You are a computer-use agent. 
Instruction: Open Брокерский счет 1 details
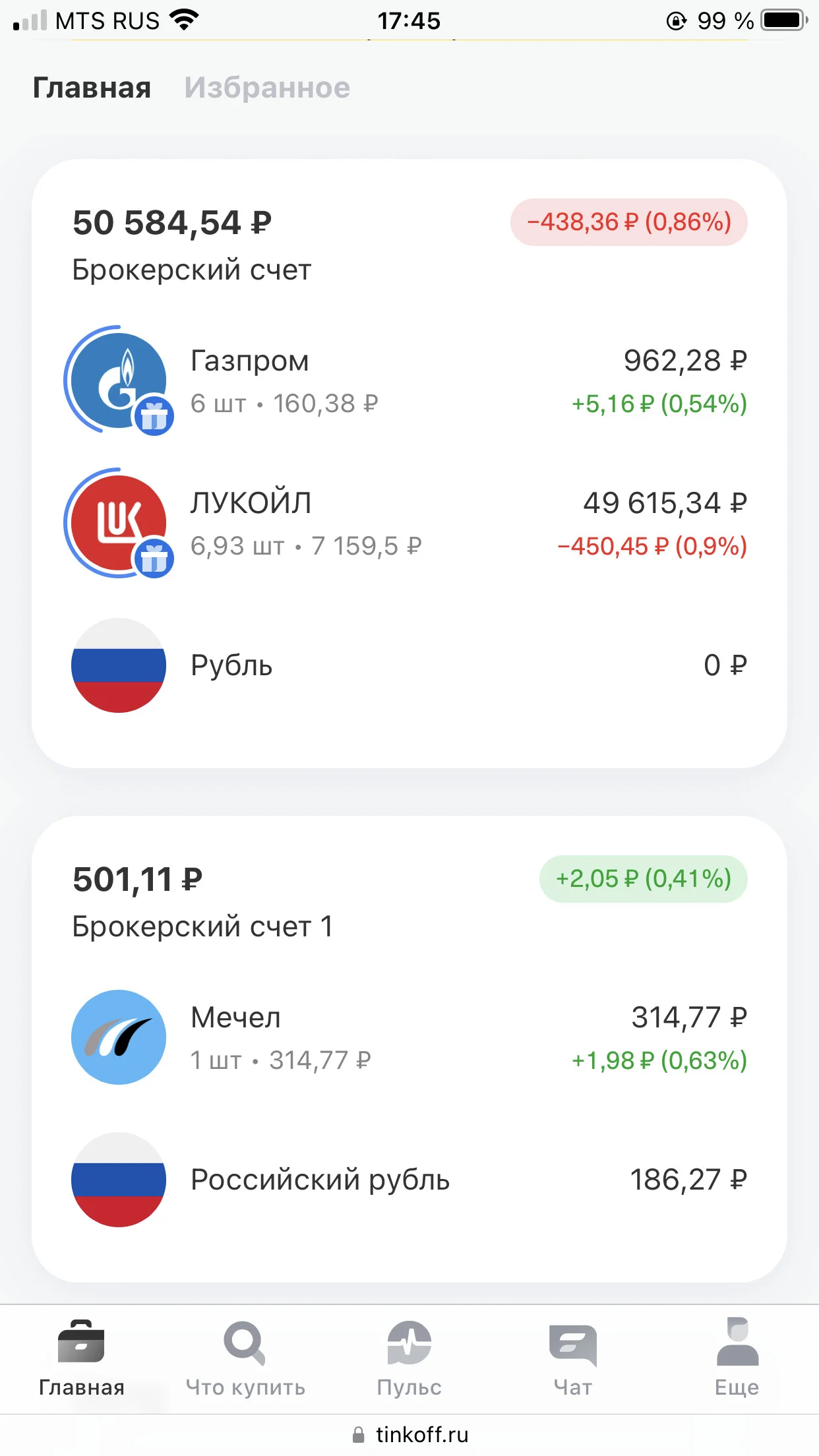coord(409,901)
